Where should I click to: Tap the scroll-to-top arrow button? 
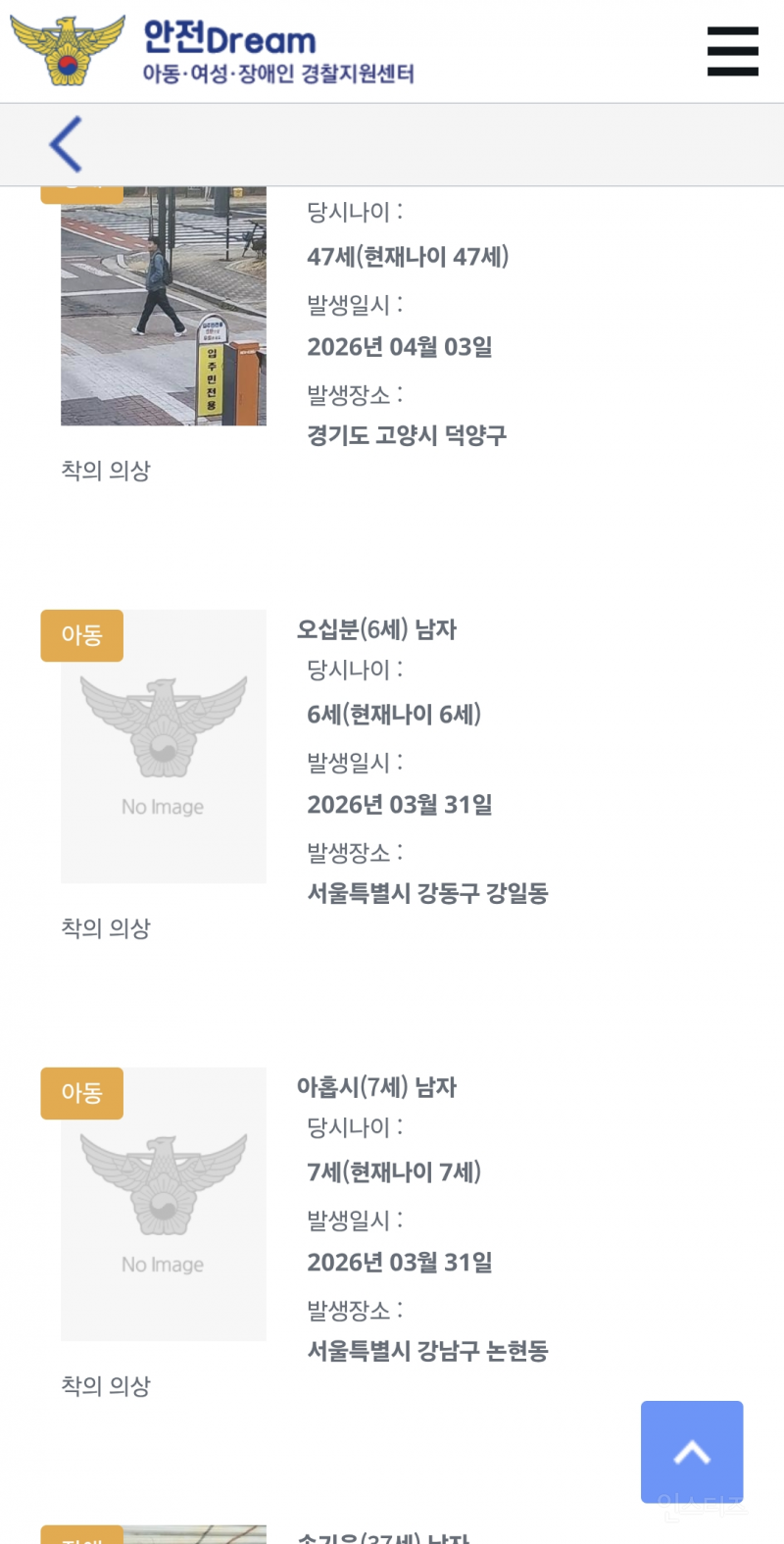coord(692,1451)
